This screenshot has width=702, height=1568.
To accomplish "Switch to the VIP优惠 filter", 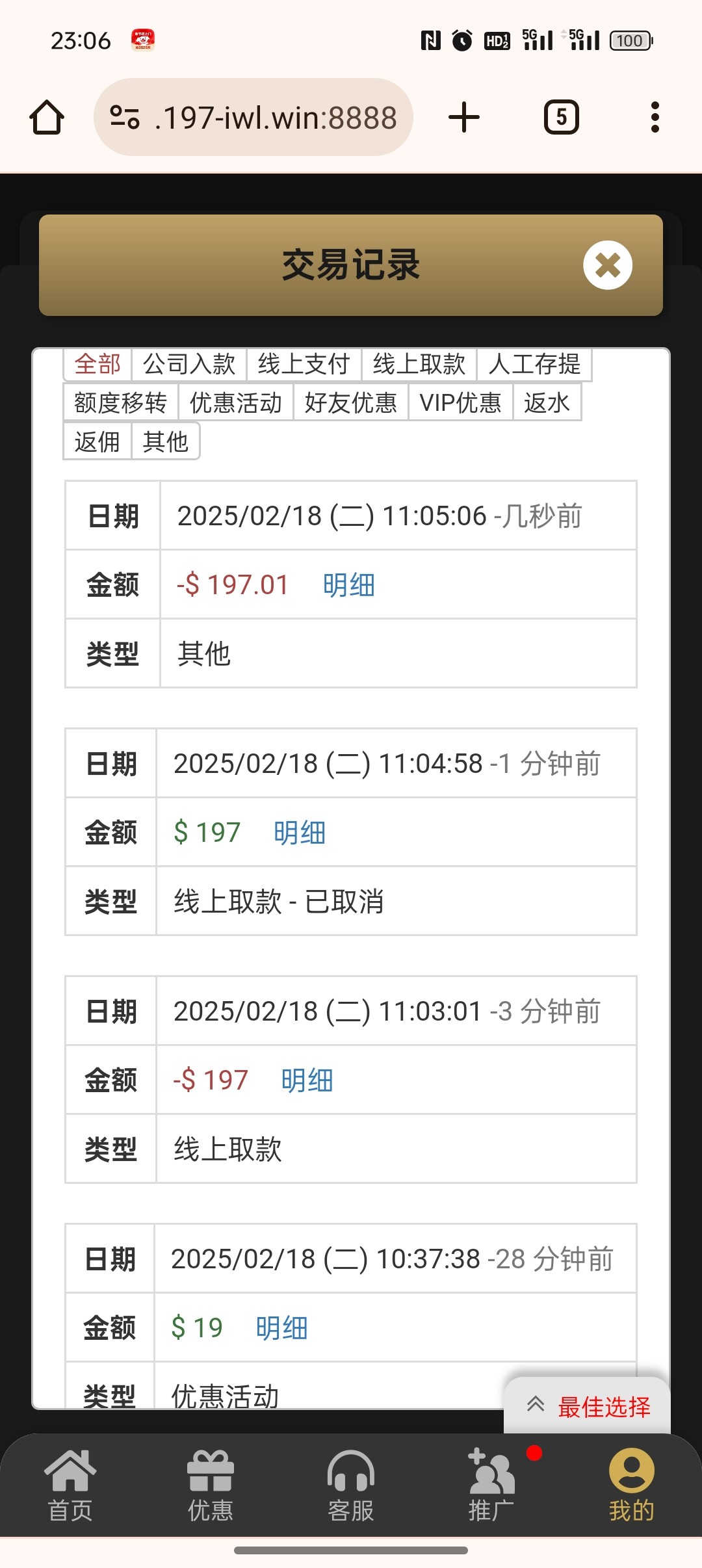I will coord(461,403).
